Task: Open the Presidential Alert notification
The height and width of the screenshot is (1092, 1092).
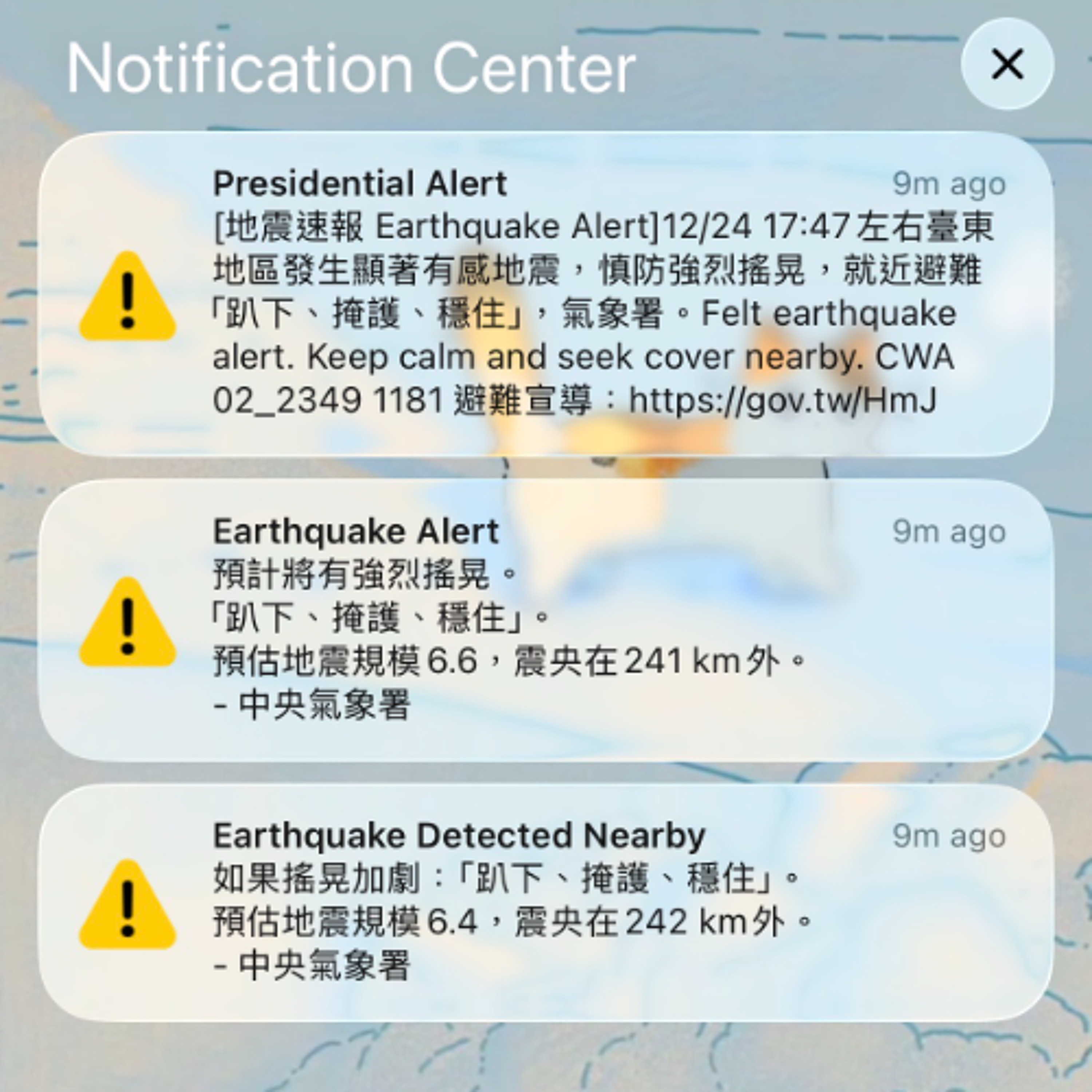Action: 545,294
